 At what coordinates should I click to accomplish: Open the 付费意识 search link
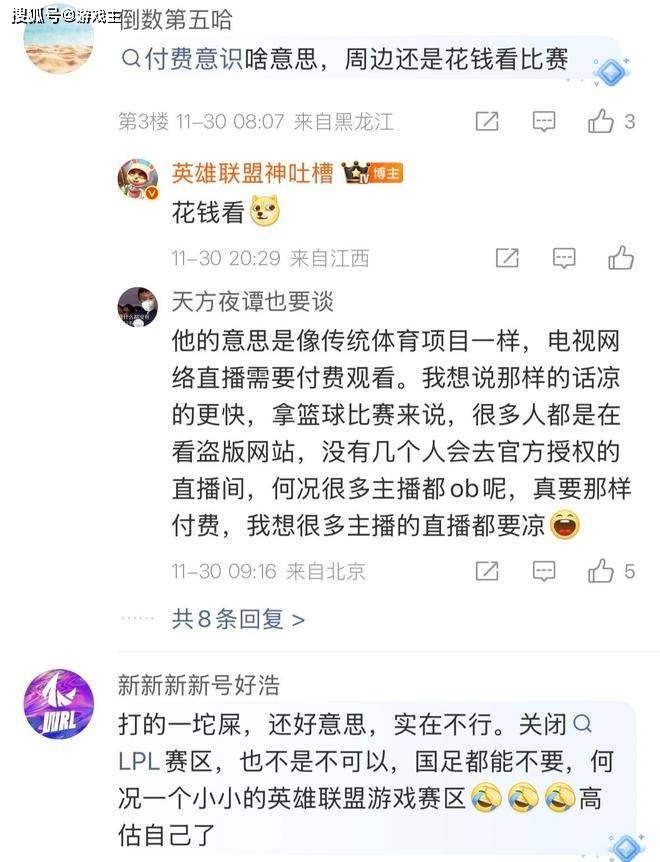point(183,60)
